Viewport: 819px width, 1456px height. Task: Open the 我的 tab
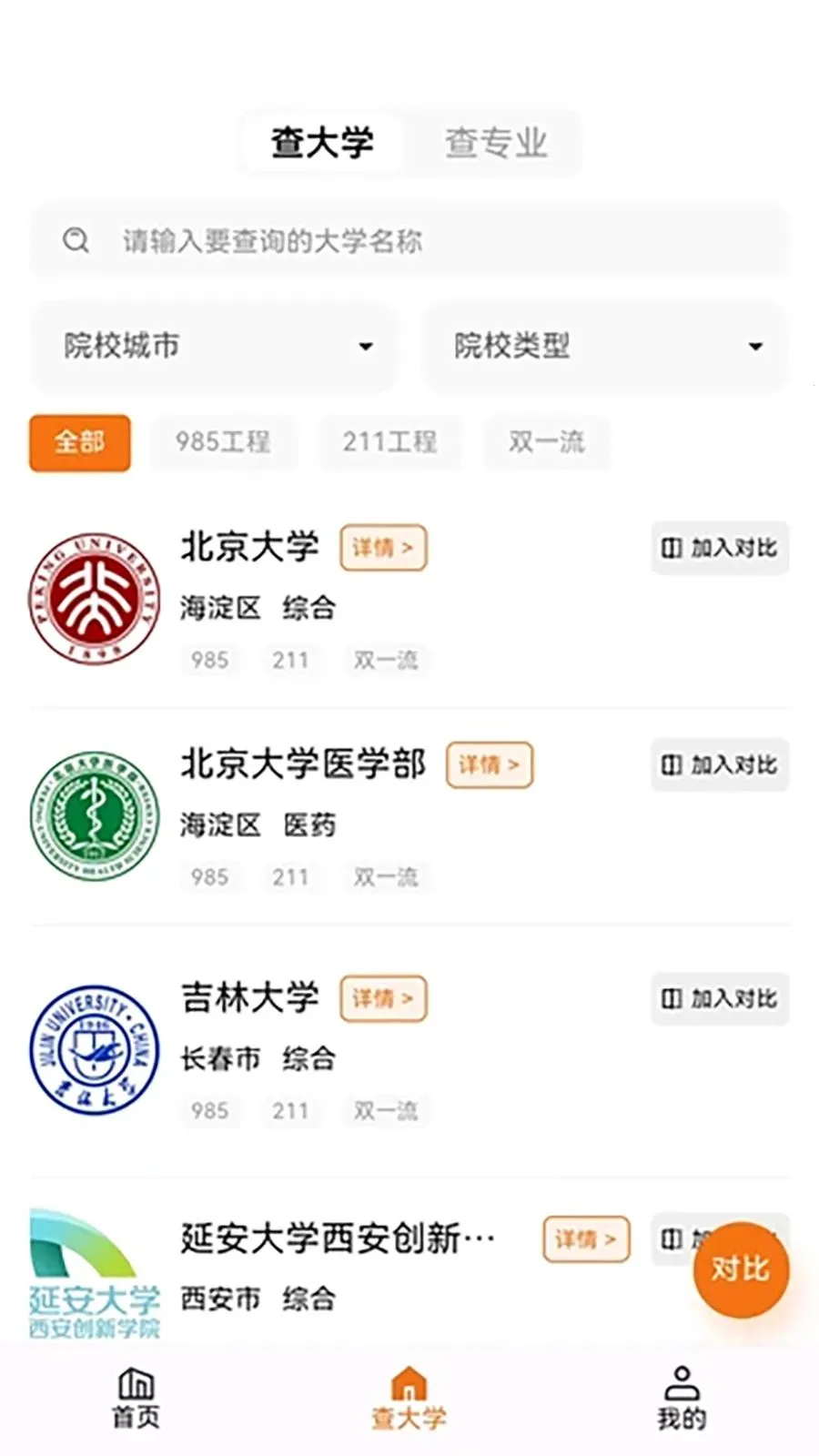pyautogui.click(x=682, y=1398)
